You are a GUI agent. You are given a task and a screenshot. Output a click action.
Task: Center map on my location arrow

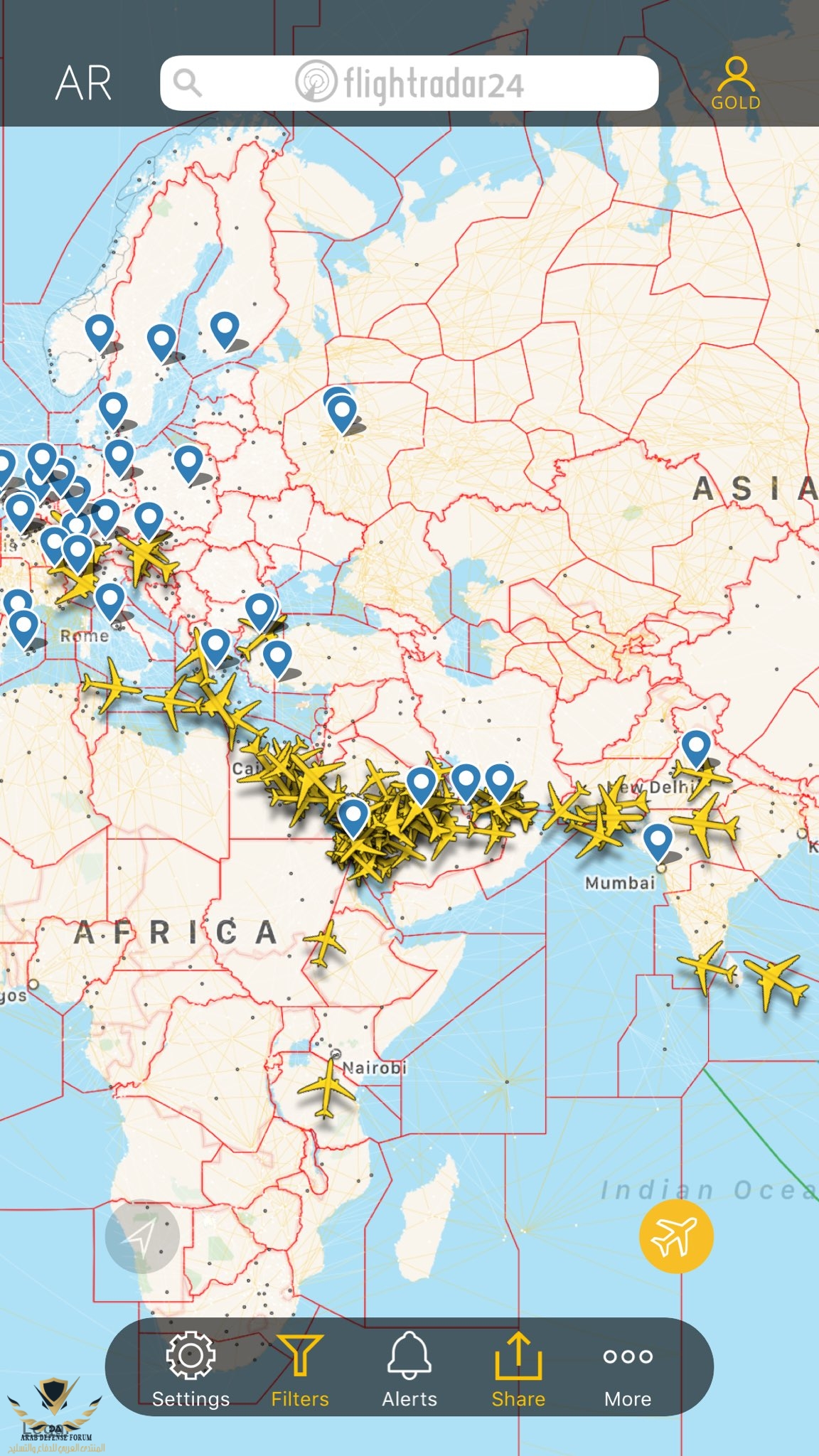[141, 1236]
